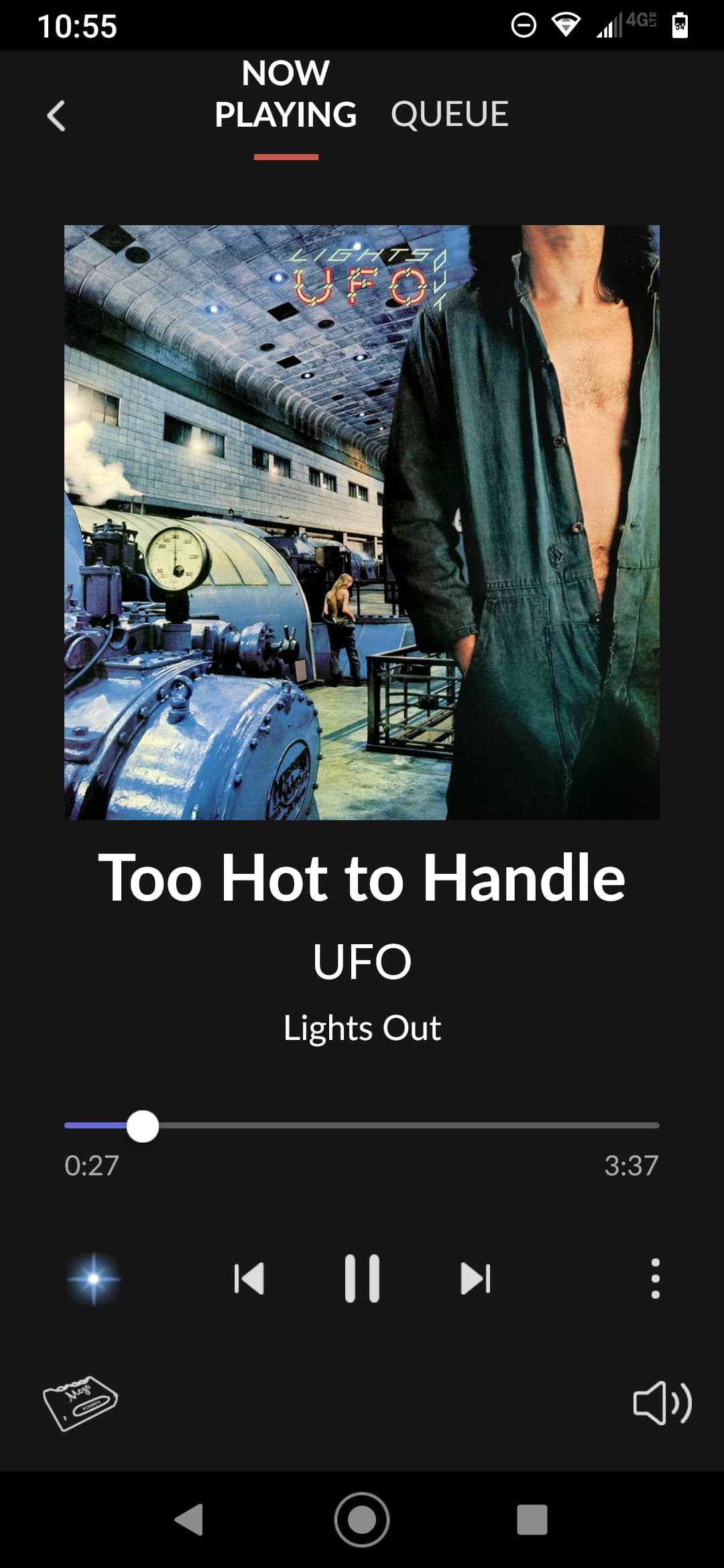Open the volume speaker control

(662, 1402)
